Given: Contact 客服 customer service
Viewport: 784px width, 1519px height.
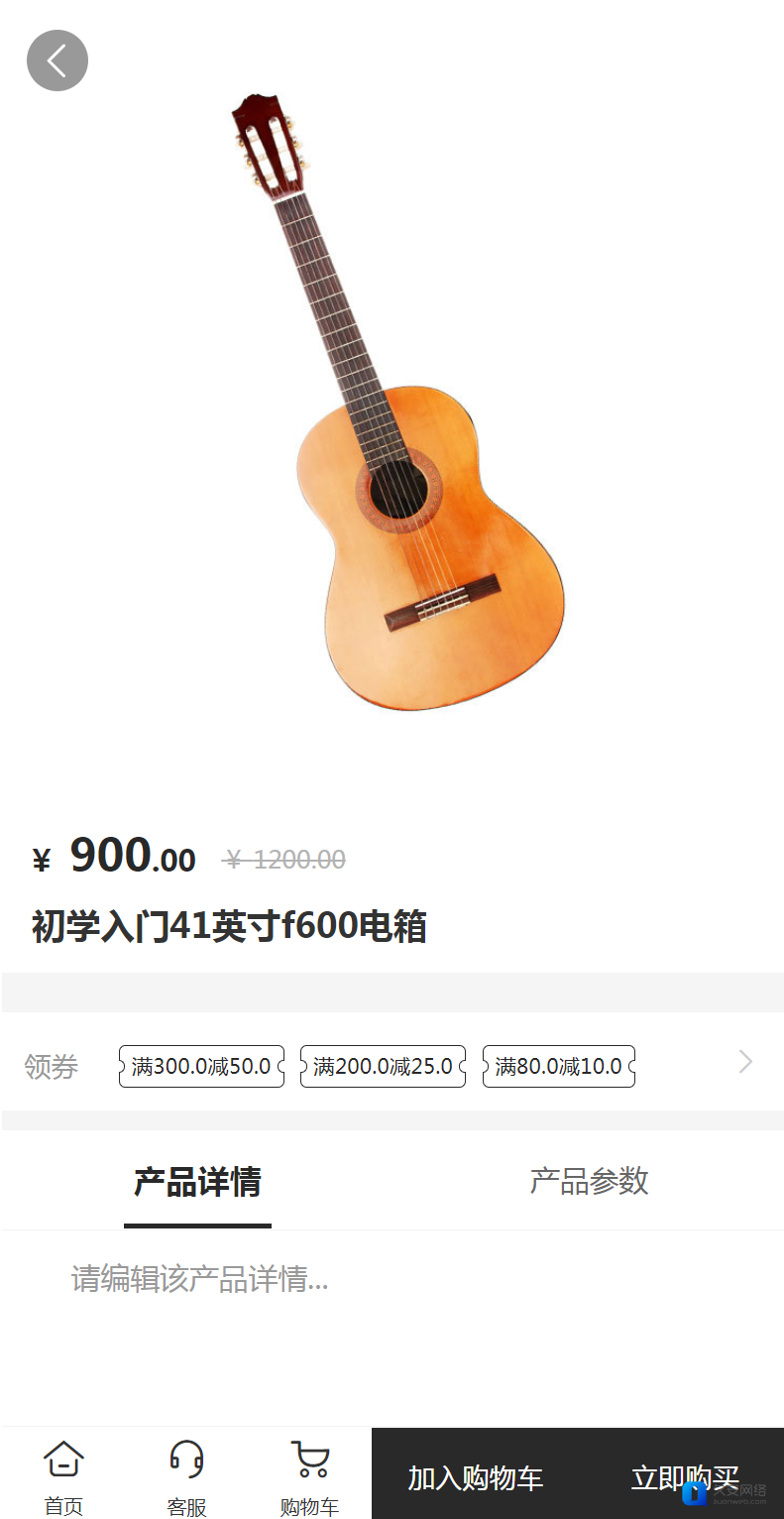Looking at the screenshot, I should coord(186,1476).
